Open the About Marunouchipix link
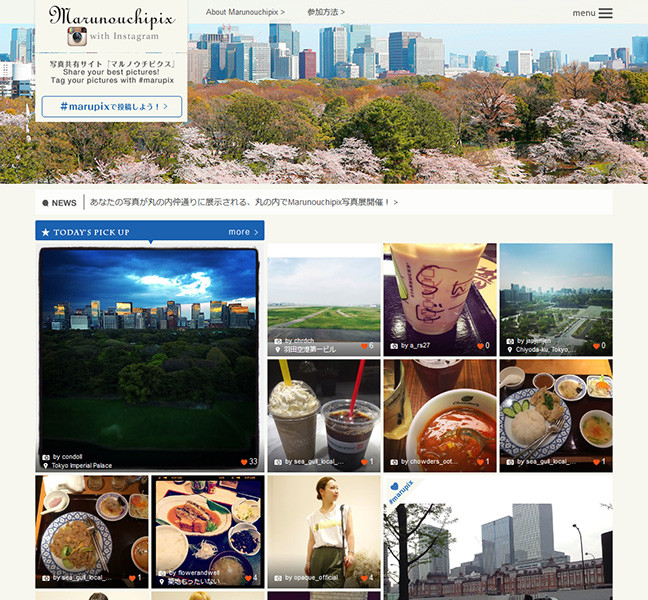The width and height of the screenshot is (648, 600). [245, 12]
